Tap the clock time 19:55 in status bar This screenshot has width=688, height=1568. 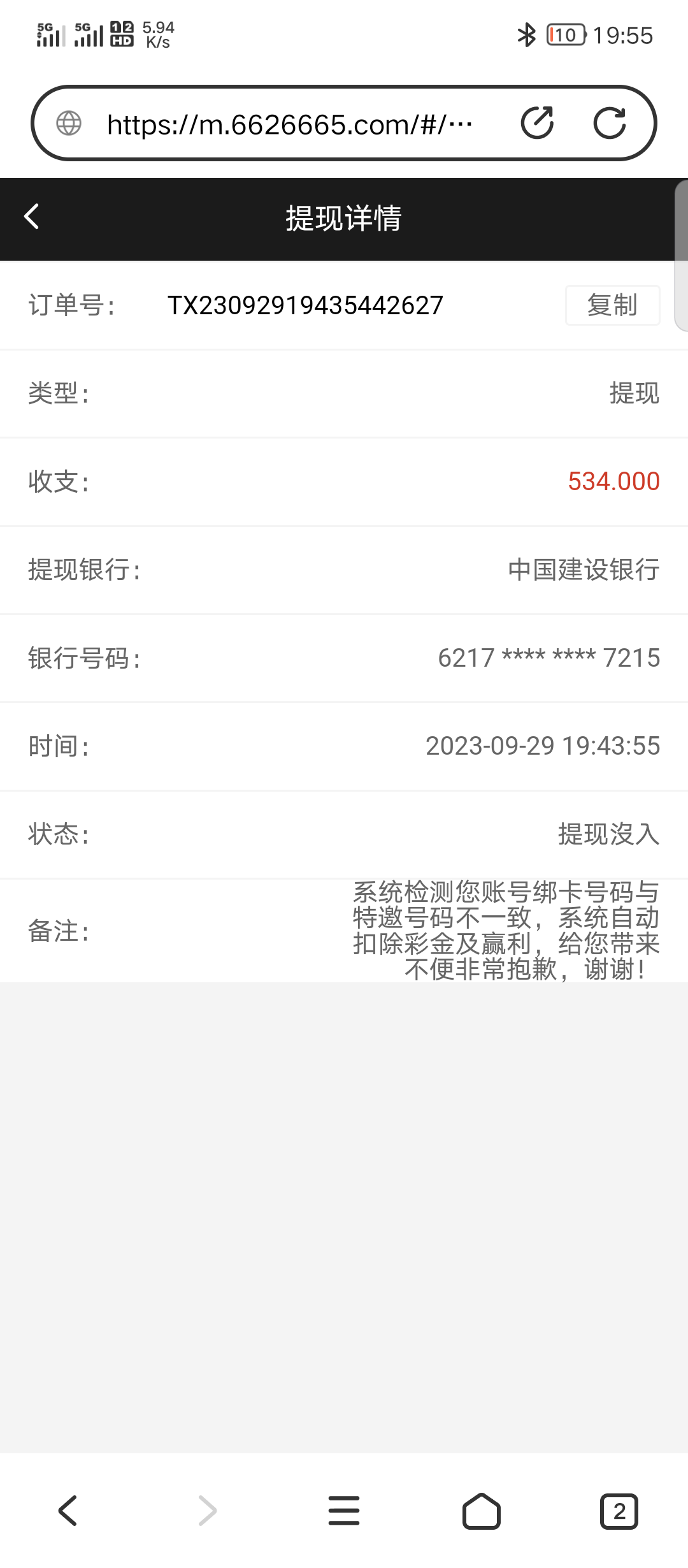624,34
